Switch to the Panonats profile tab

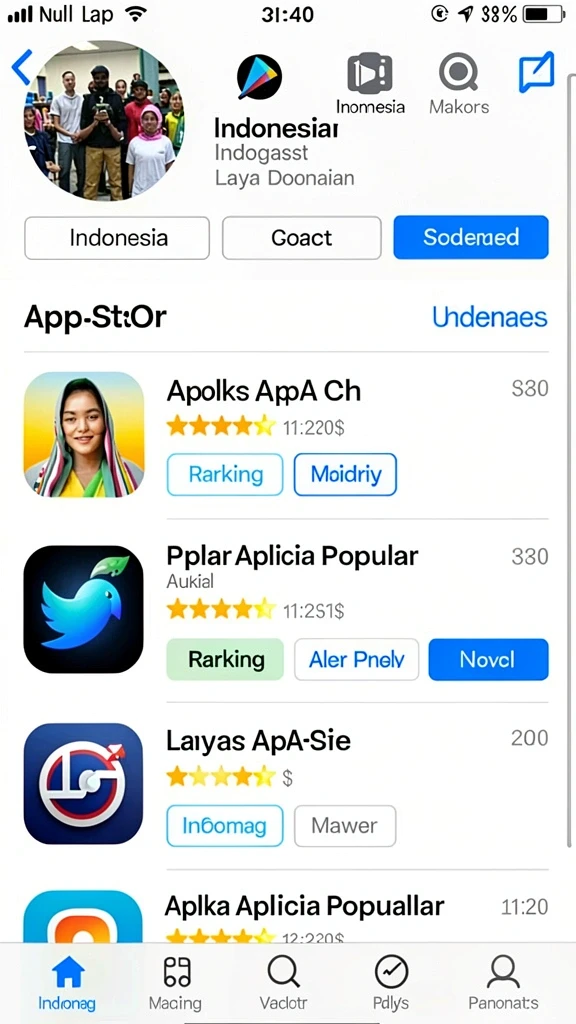point(503,983)
